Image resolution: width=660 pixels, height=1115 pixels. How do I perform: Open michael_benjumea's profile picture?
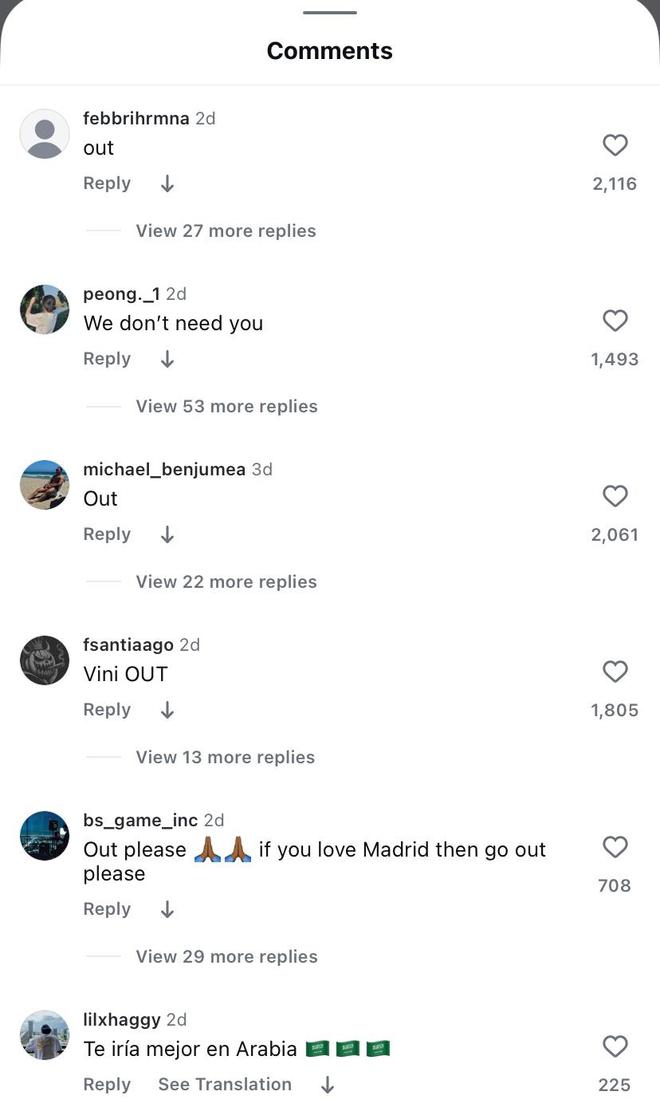(45, 485)
